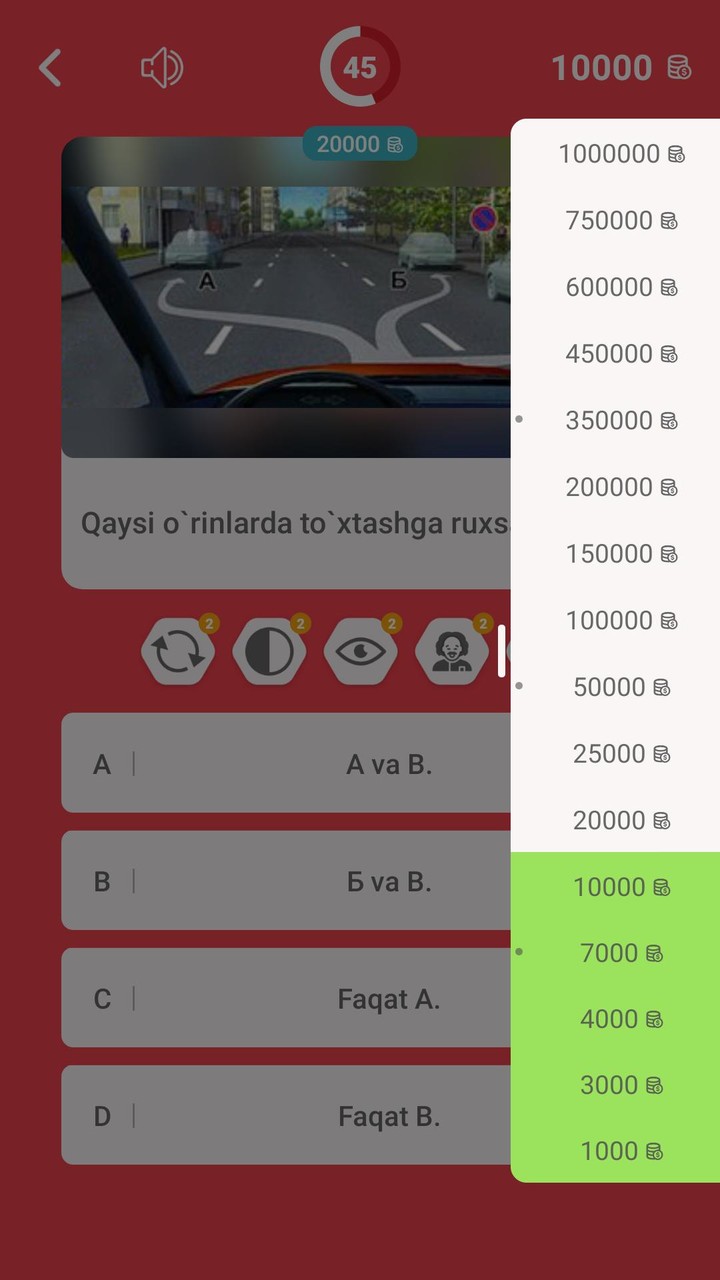Activate the fifty-fifty lifeline
This screenshot has height=1280, width=720.
coord(269,651)
